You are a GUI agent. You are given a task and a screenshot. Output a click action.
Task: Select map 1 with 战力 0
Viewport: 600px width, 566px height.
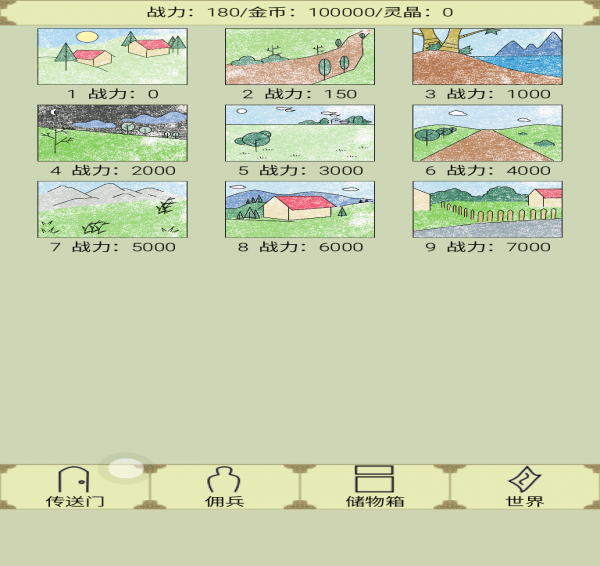click(112, 57)
